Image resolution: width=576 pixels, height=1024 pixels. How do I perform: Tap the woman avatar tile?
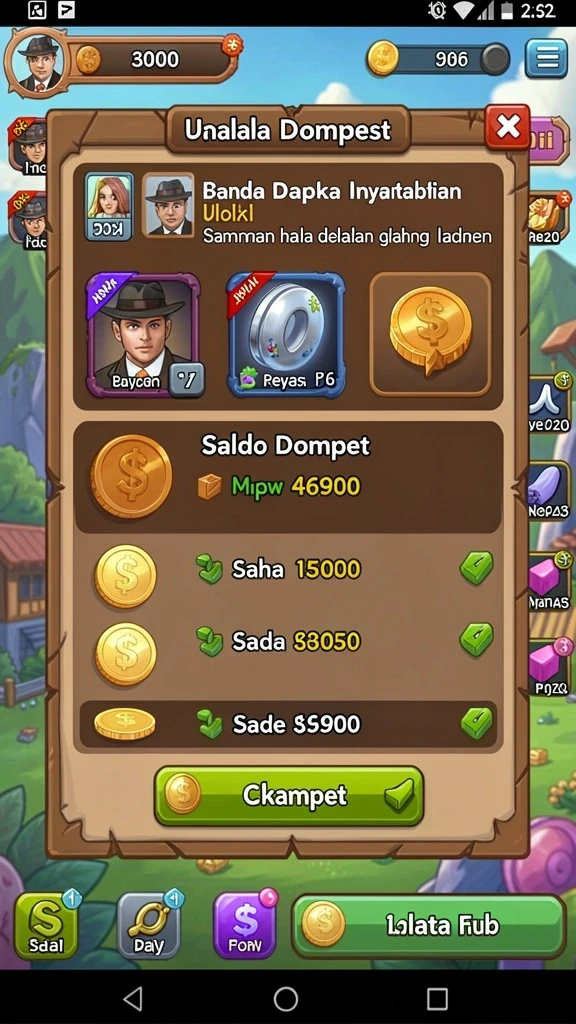(109, 206)
